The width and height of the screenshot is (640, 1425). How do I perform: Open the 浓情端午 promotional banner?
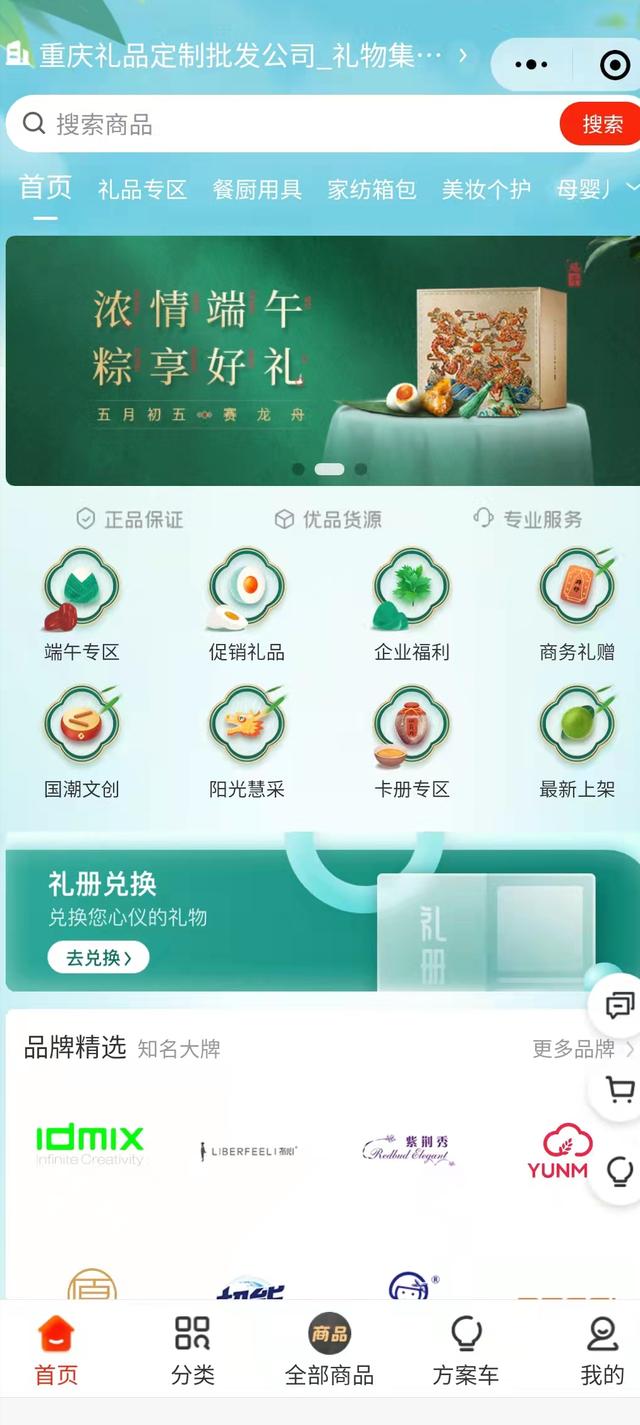[x=320, y=360]
